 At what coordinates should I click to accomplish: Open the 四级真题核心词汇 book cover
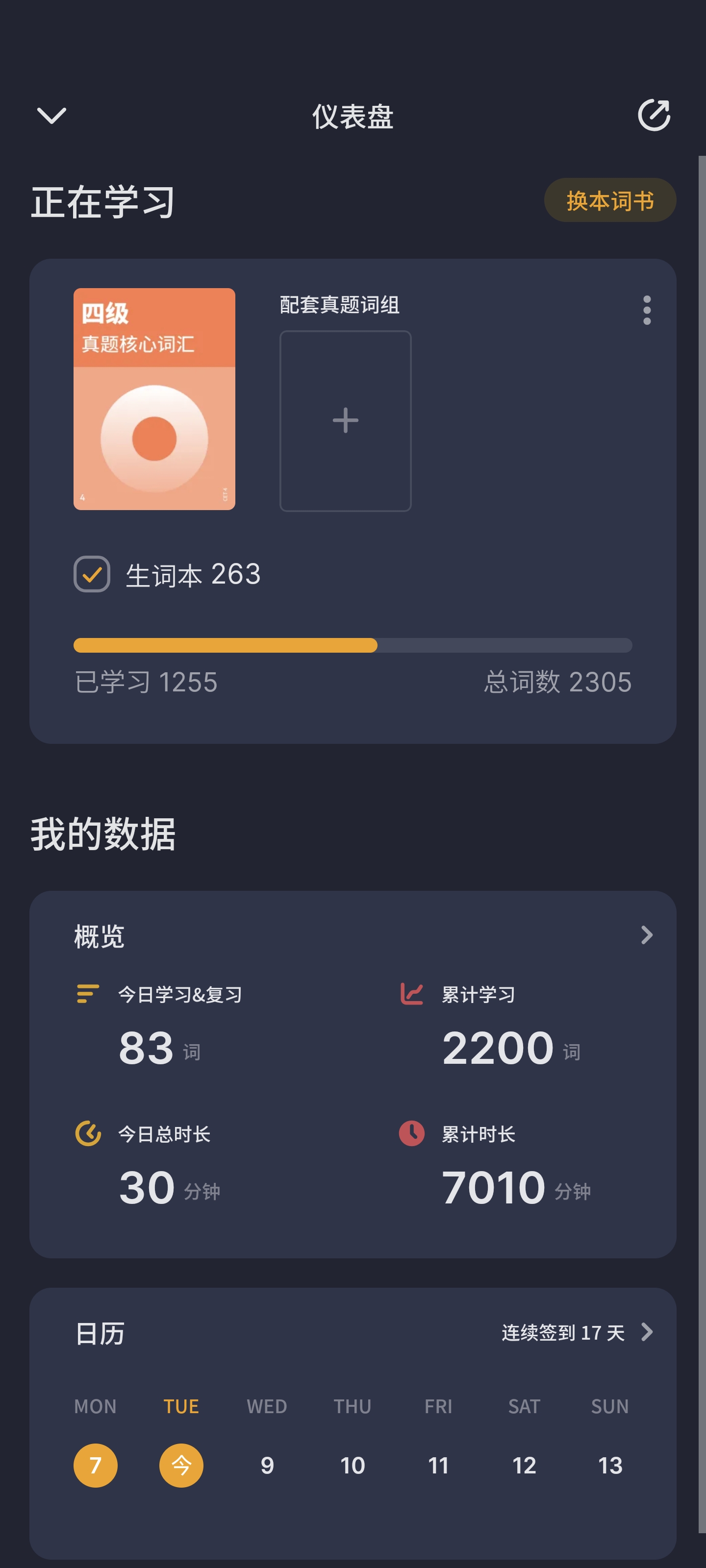pyautogui.click(x=154, y=399)
